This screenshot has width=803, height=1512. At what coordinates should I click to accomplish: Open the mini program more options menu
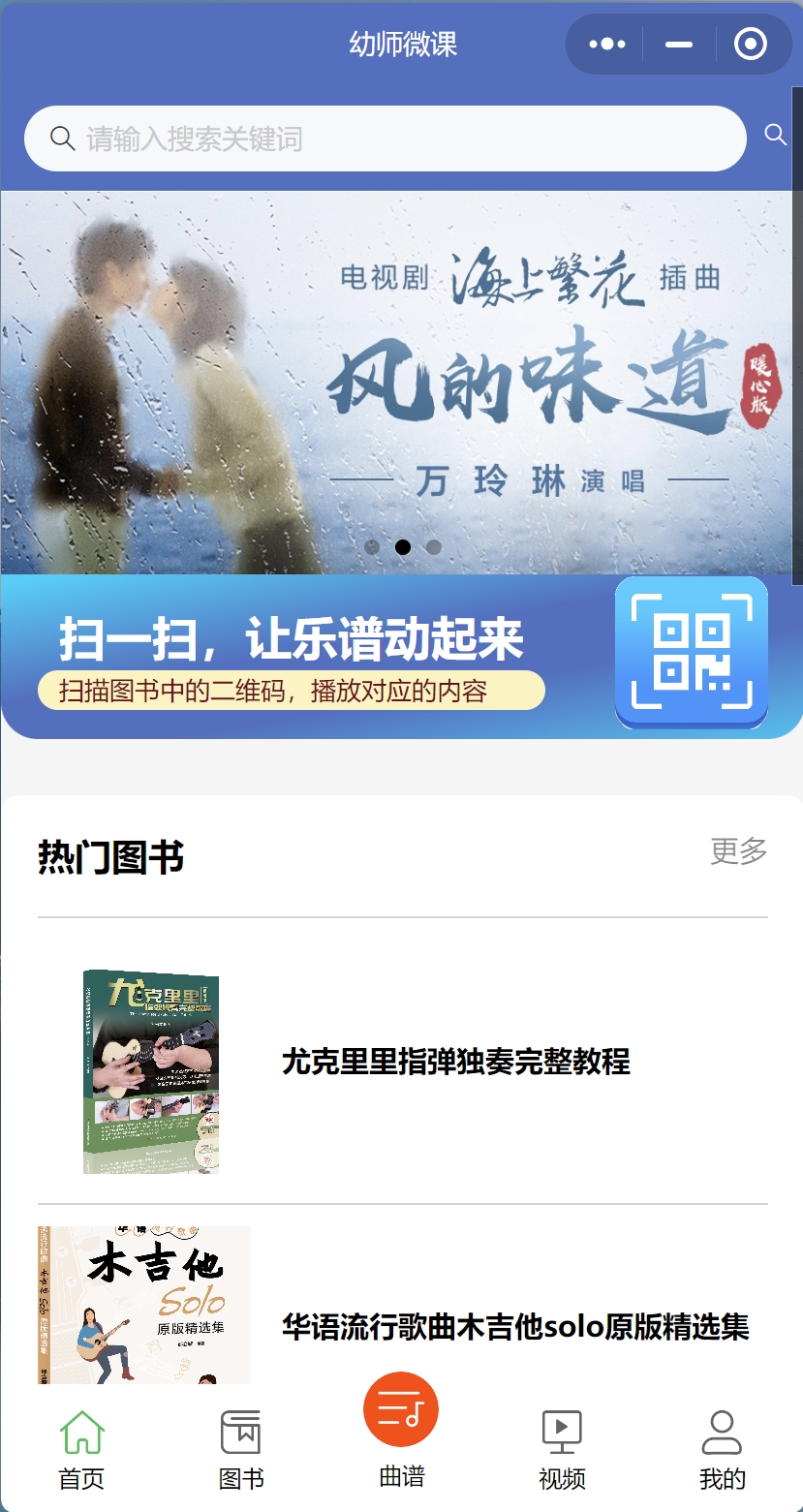tap(606, 44)
